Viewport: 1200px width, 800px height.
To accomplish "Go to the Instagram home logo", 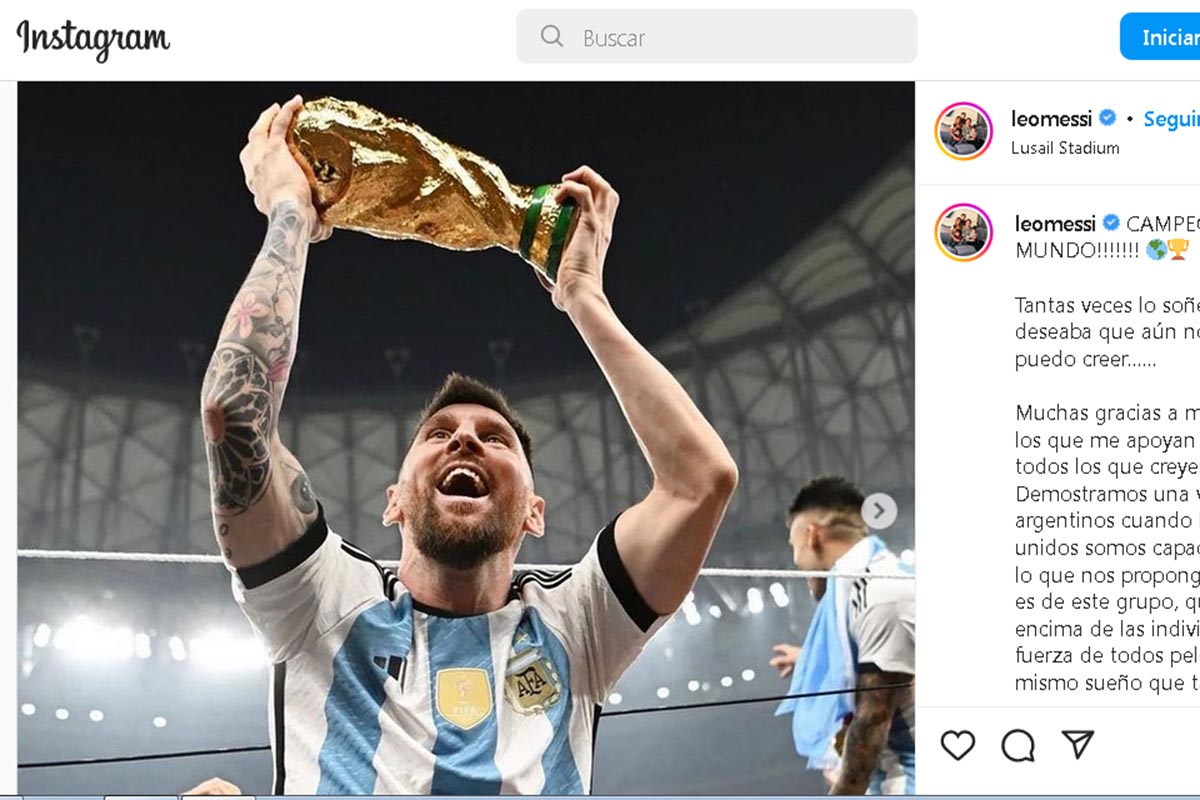I will (x=93, y=39).
